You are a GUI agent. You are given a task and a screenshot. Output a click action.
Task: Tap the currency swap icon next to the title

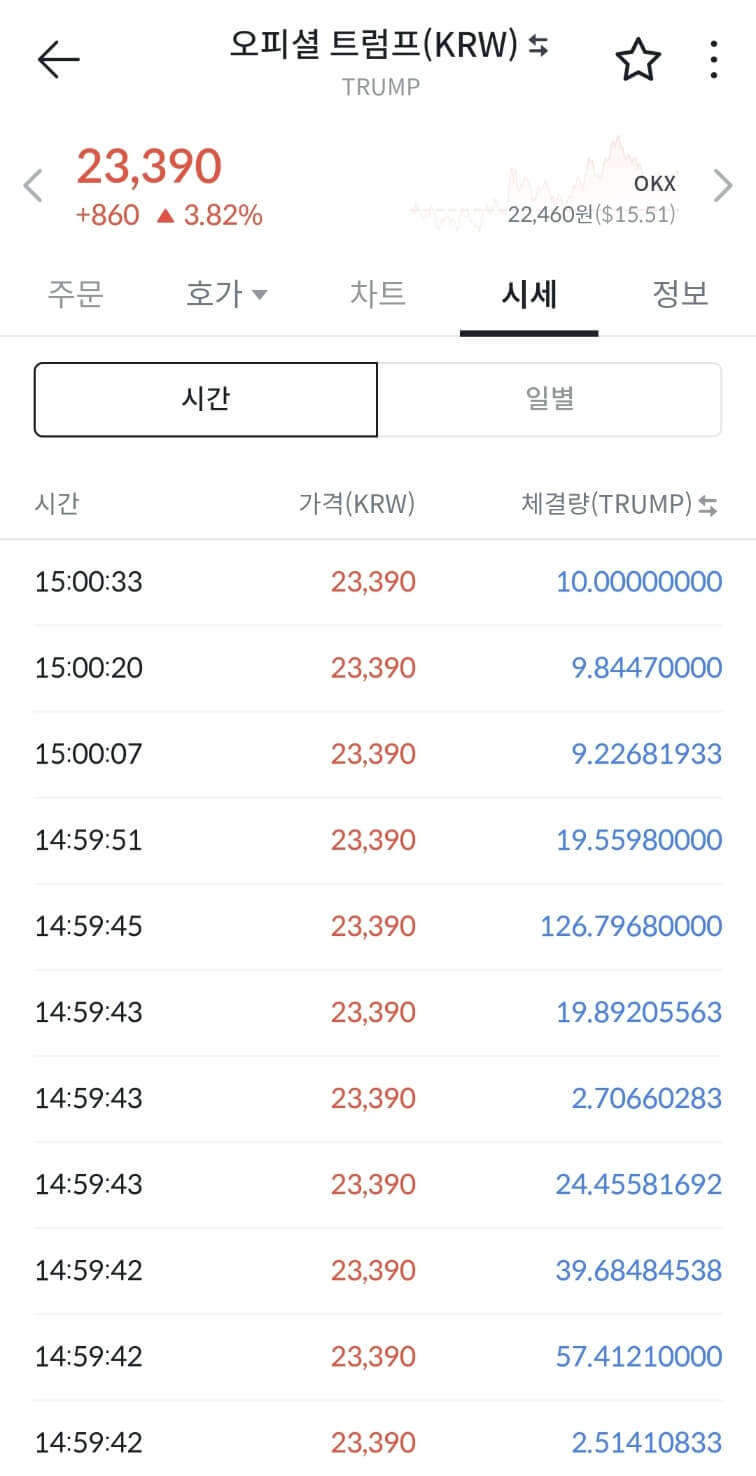tap(537, 46)
